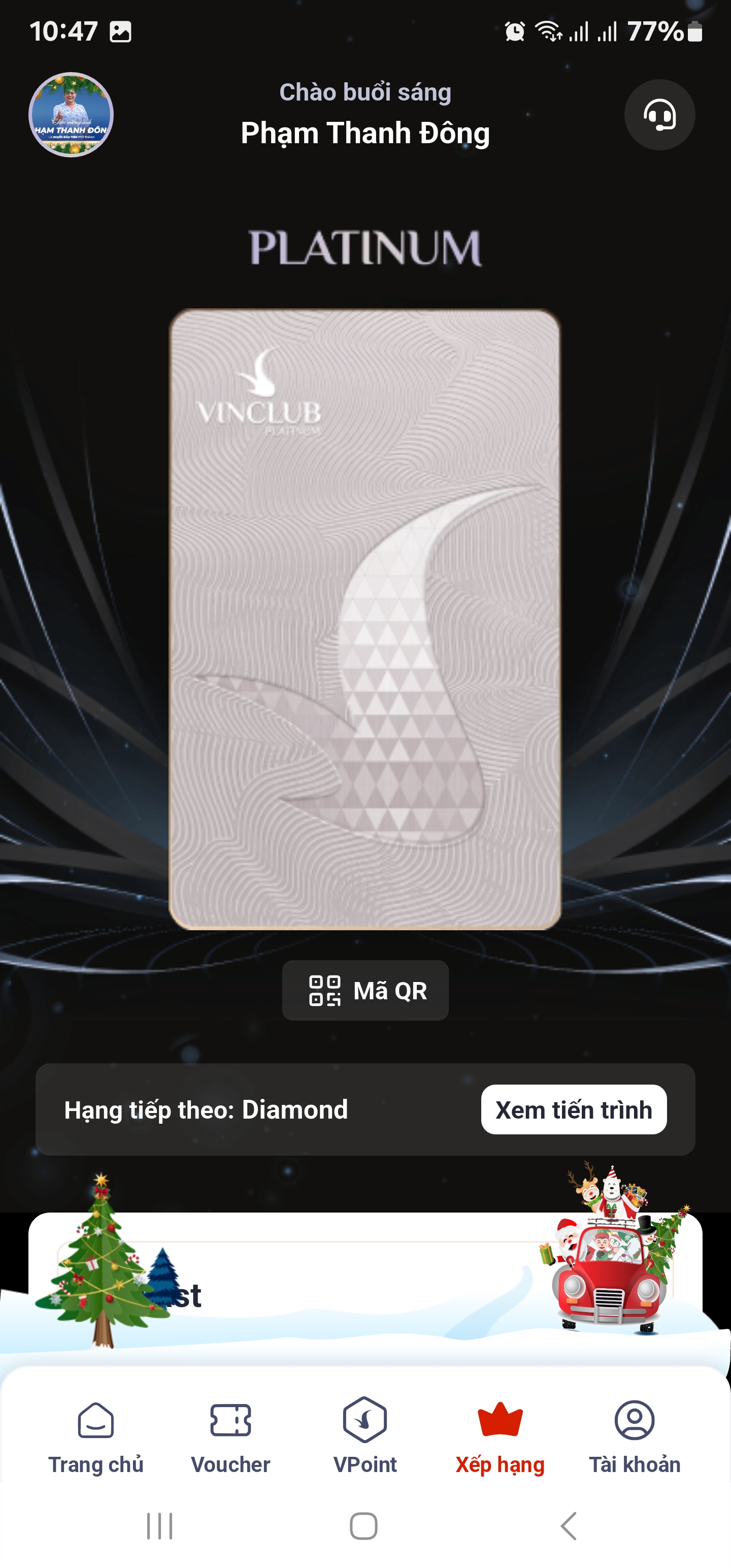Tap Xem tiến trình button

click(573, 1109)
